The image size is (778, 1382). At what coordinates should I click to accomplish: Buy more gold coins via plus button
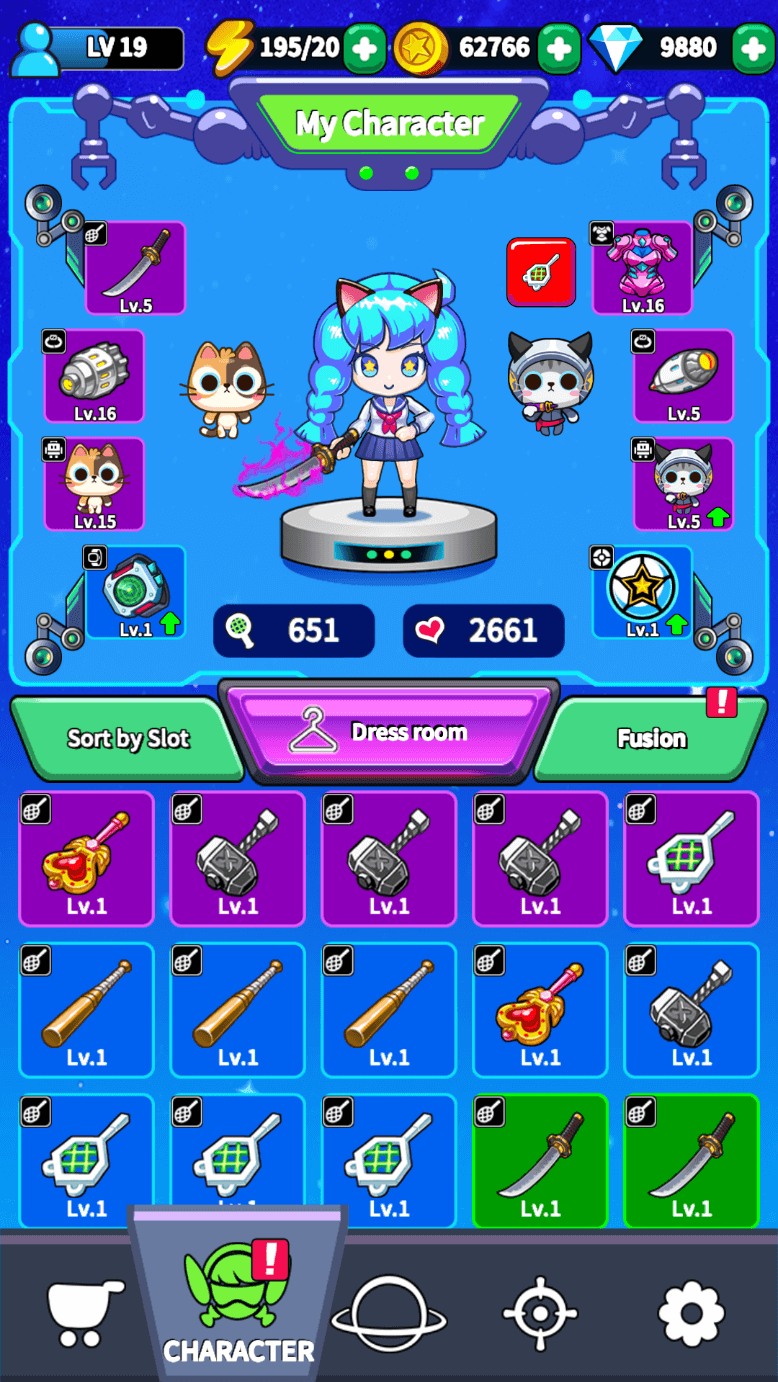[x=558, y=48]
